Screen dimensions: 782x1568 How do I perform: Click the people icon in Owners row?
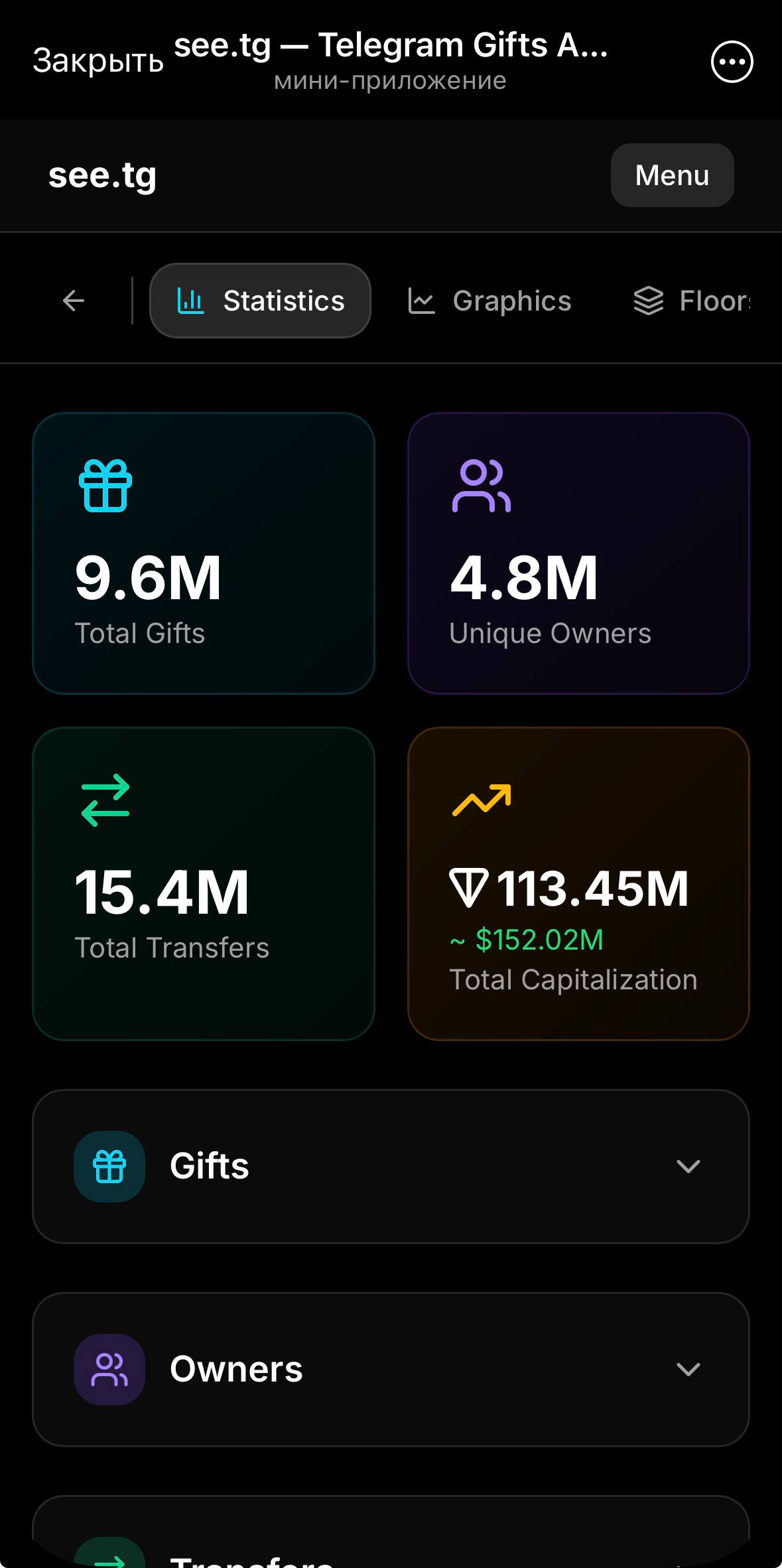109,1368
